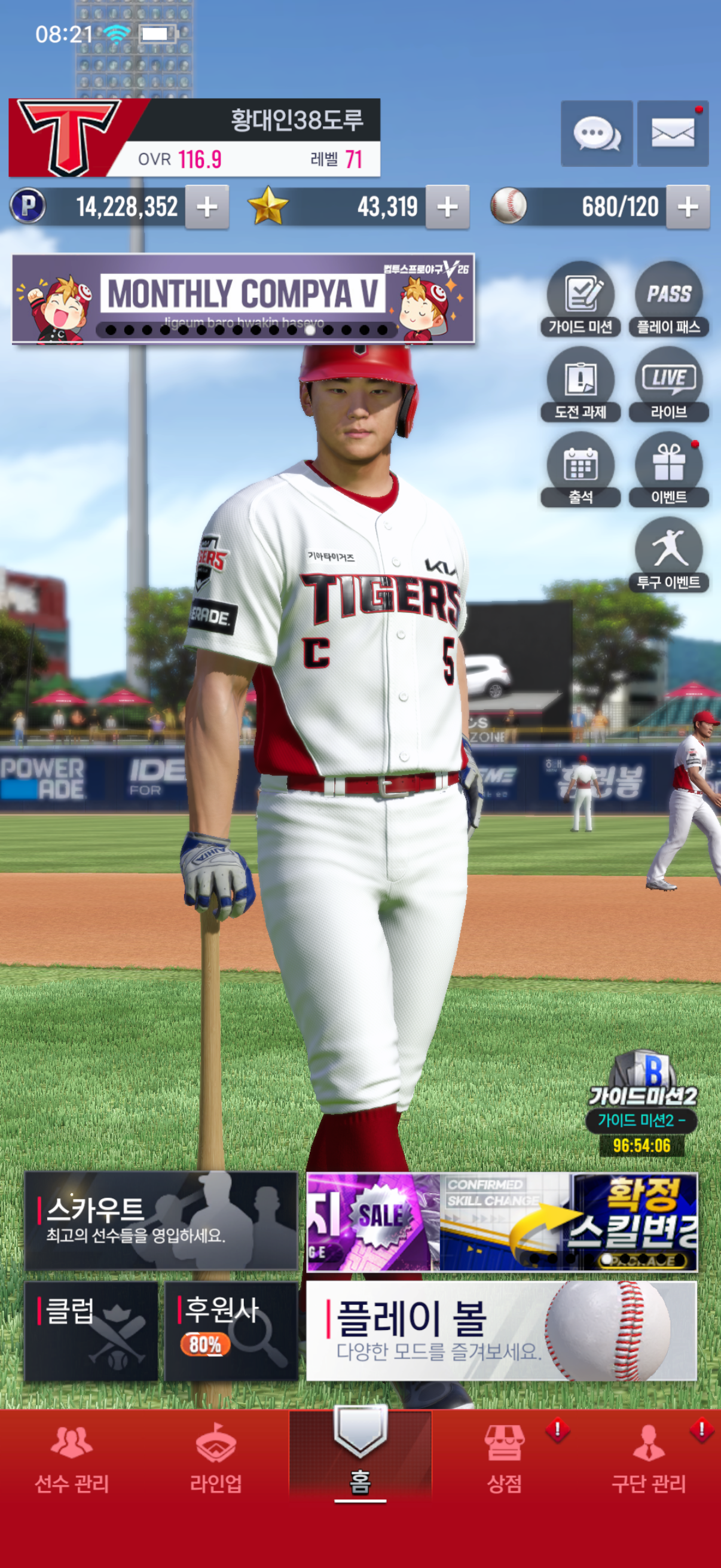Open the Monthly Compya V banner
721x1568 pixels.
point(243,299)
